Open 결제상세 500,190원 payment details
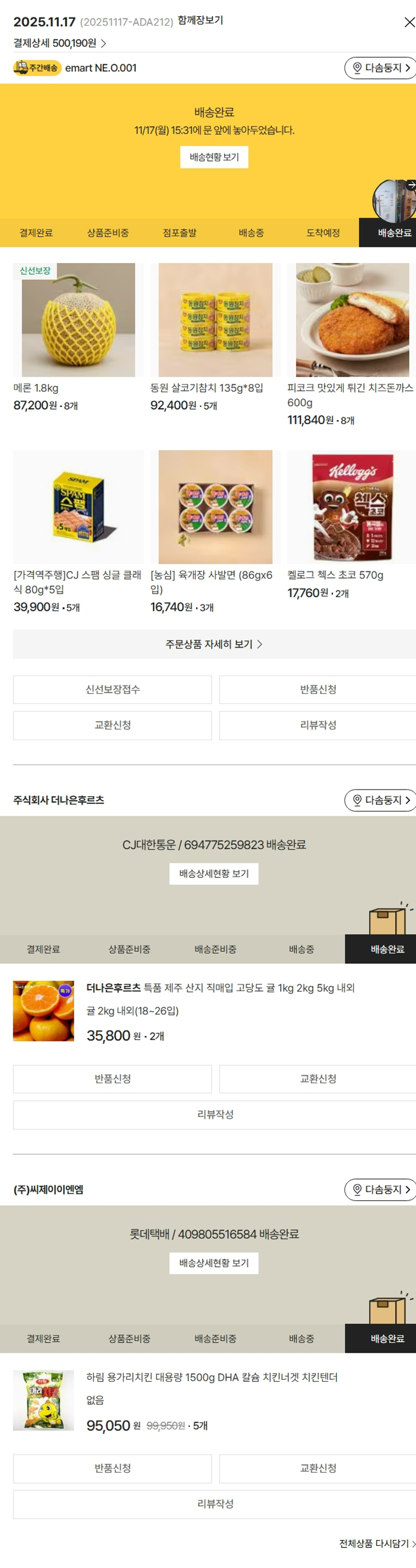The image size is (416, 1568). coord(59,43)
